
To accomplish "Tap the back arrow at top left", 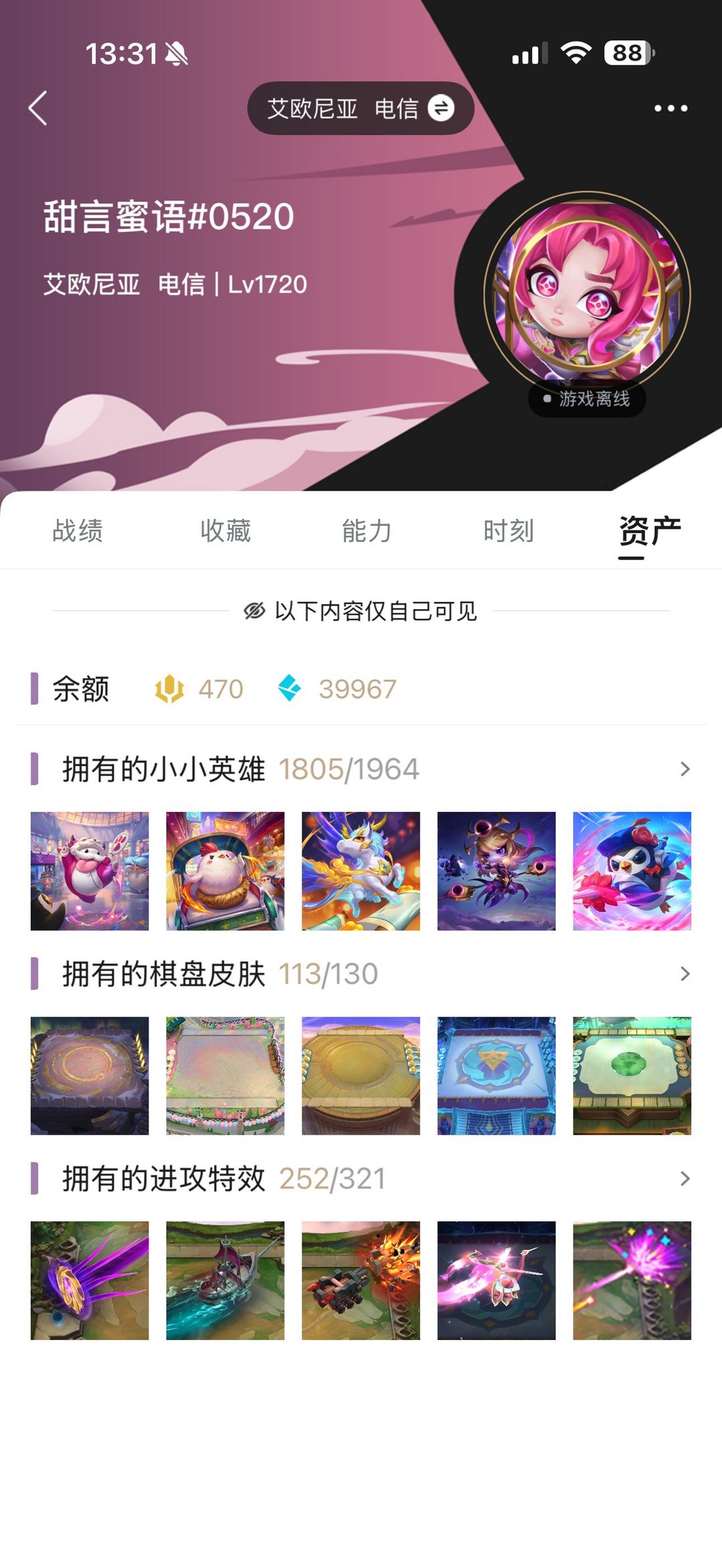I will click(38, 108).
